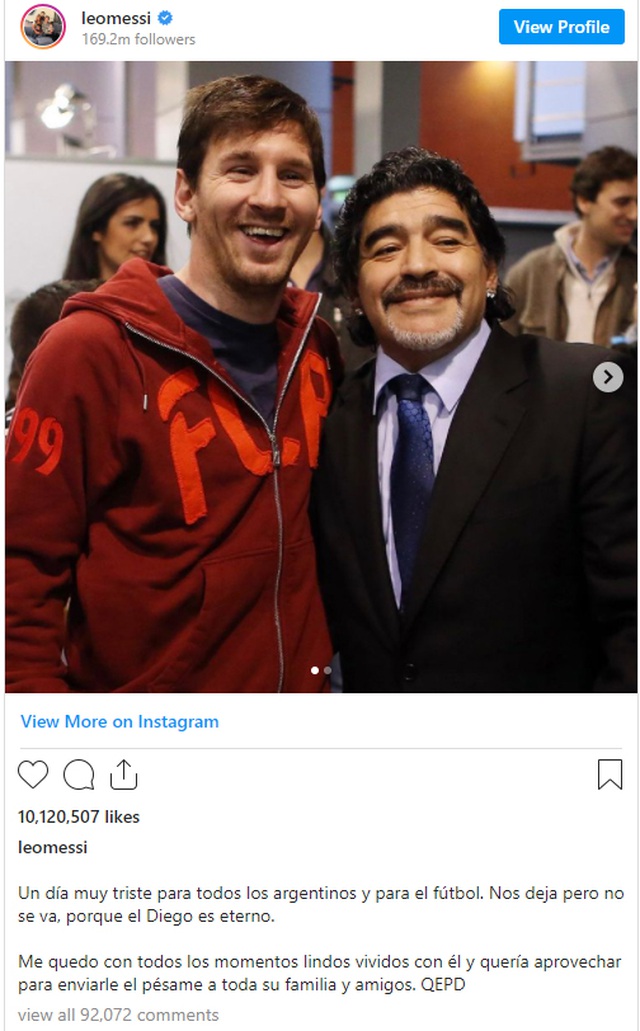Open the leomessi username at the top
640x1031 pixels.
(x=114, y=18)
